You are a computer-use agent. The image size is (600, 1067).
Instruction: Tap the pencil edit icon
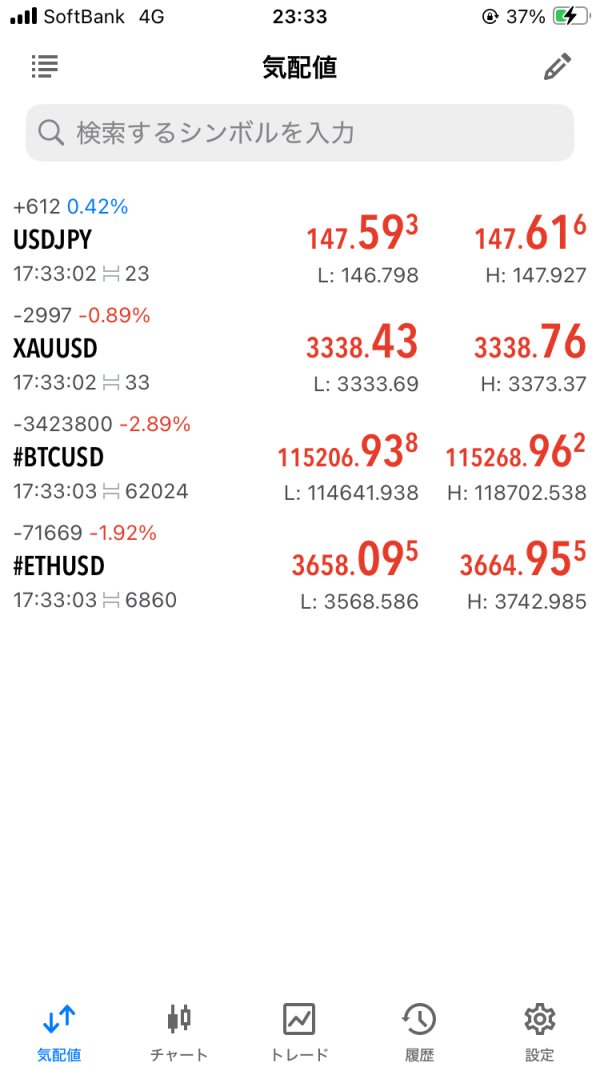[557, 67]
